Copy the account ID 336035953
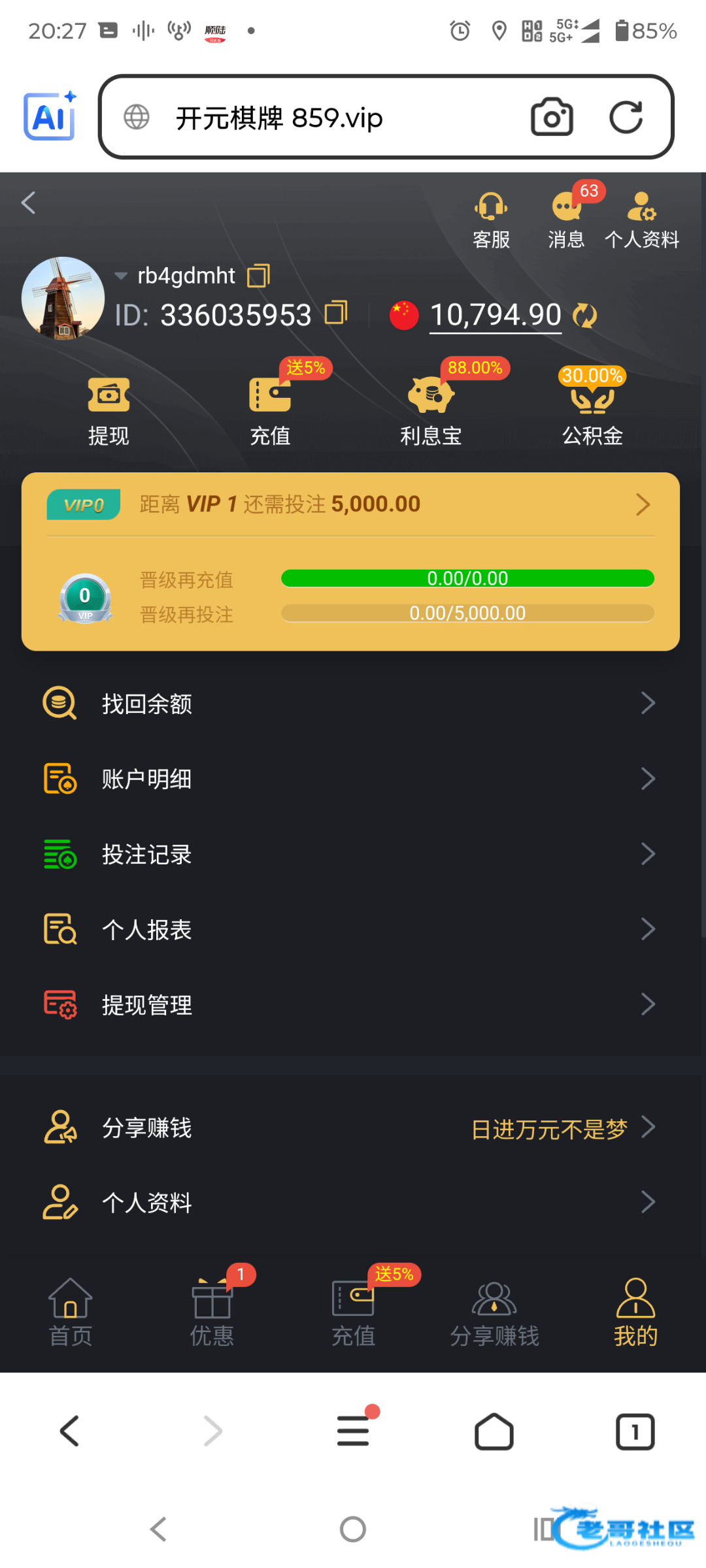706x1568 pixels. 336,313
